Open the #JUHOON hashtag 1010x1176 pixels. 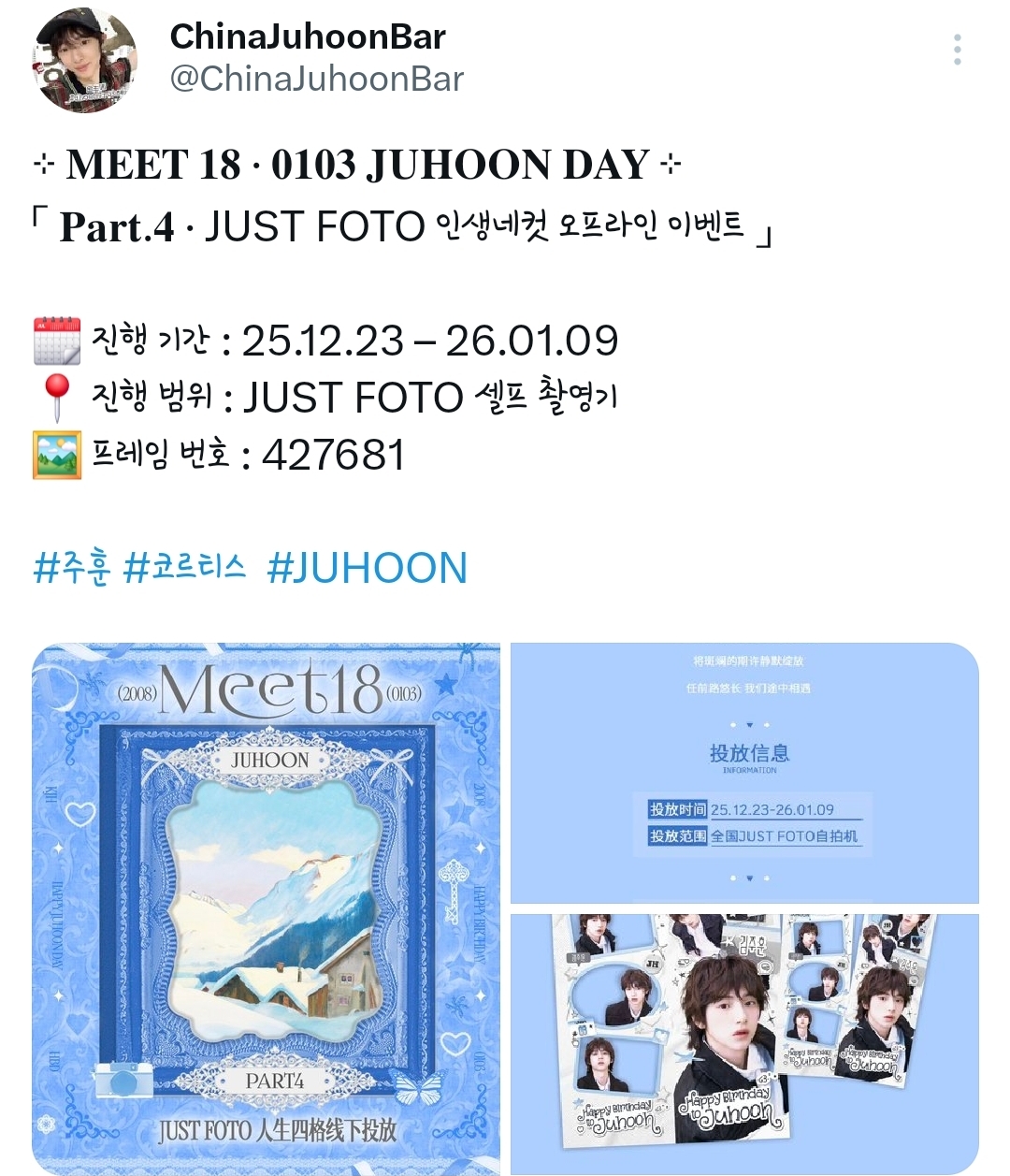coord(367,568)
